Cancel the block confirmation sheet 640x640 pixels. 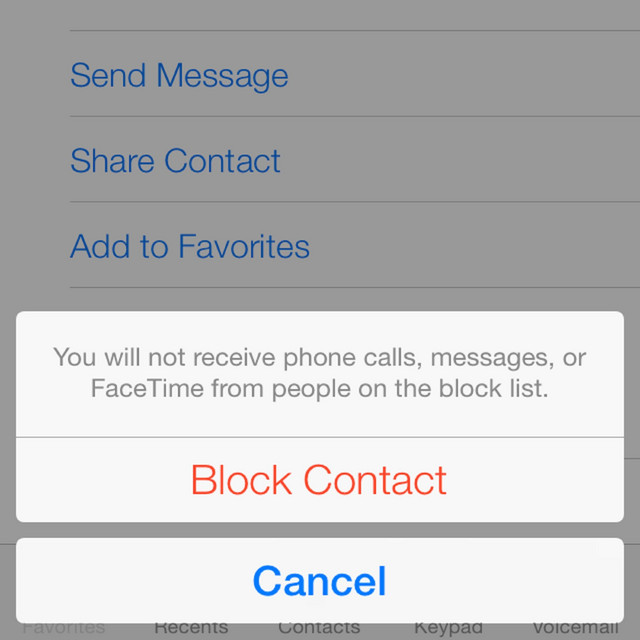[x=319, y=581]
